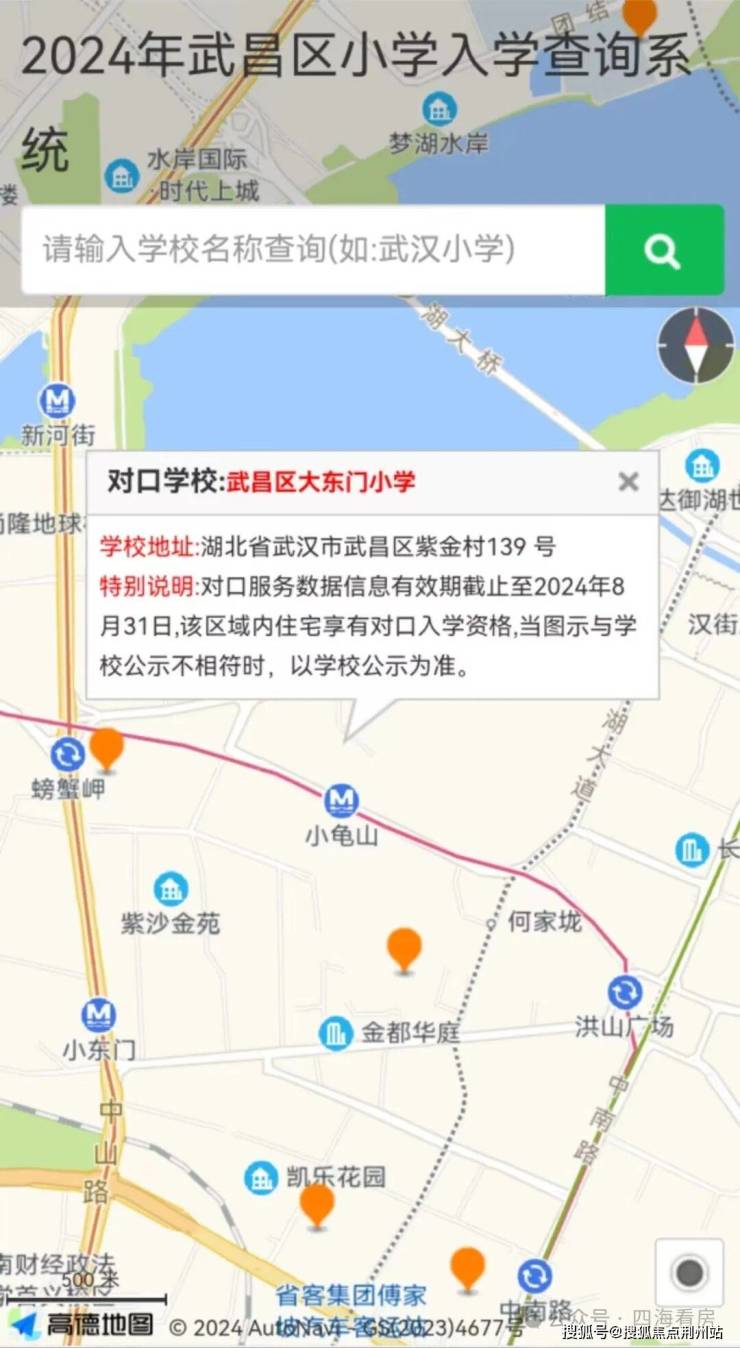The width and height of the screenshot is (740, 1348).
Task: Tap the school name search field
Action: 313,250
